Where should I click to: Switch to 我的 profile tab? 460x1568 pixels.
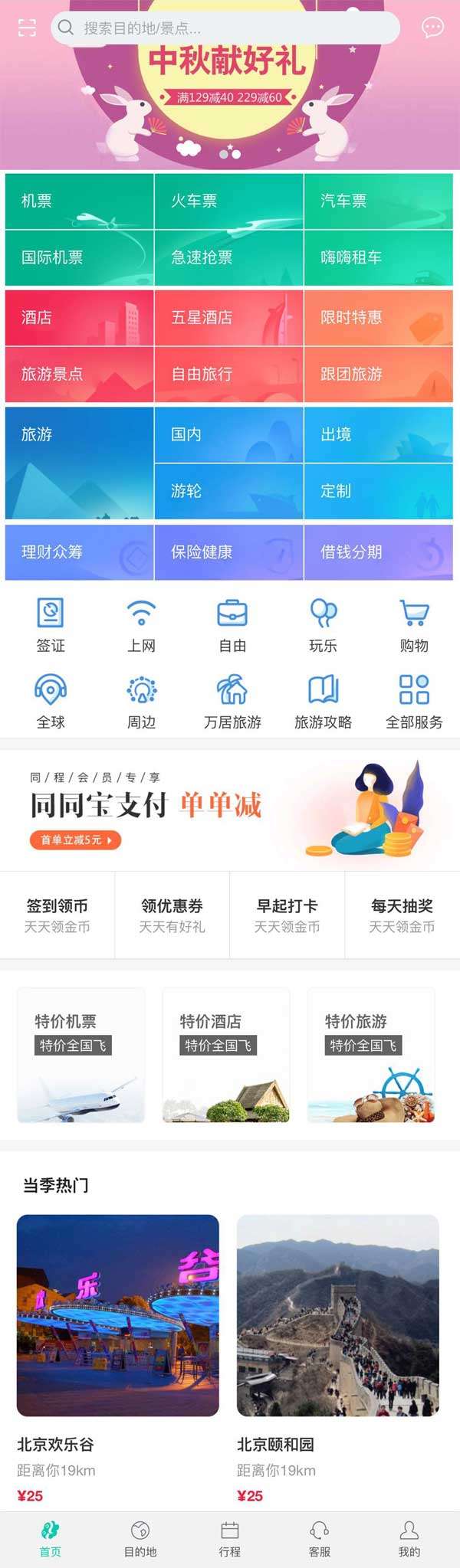click(x=409, y=1540)
